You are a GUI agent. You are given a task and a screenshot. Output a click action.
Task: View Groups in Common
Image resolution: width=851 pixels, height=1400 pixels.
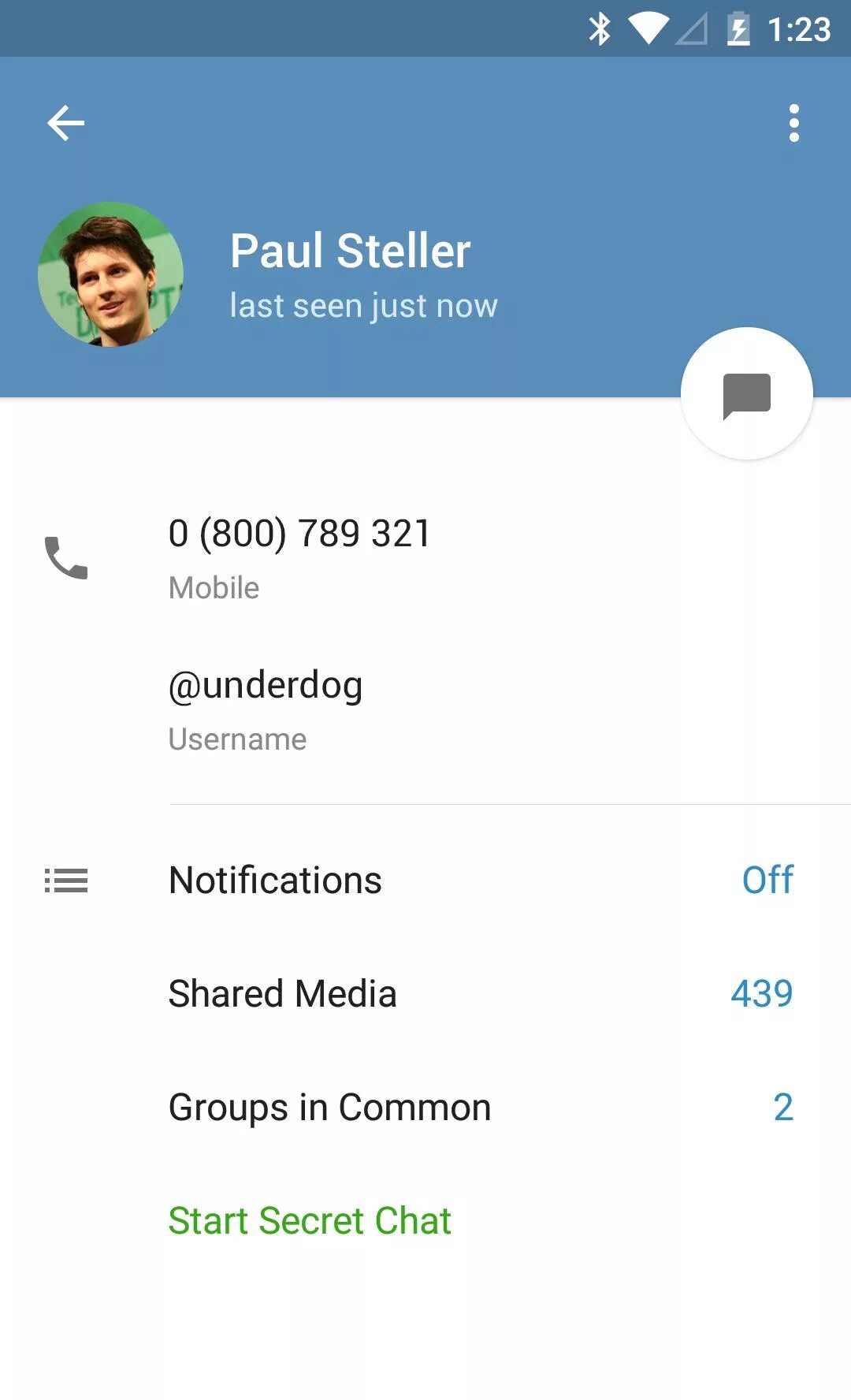[x=425, y=1107]
